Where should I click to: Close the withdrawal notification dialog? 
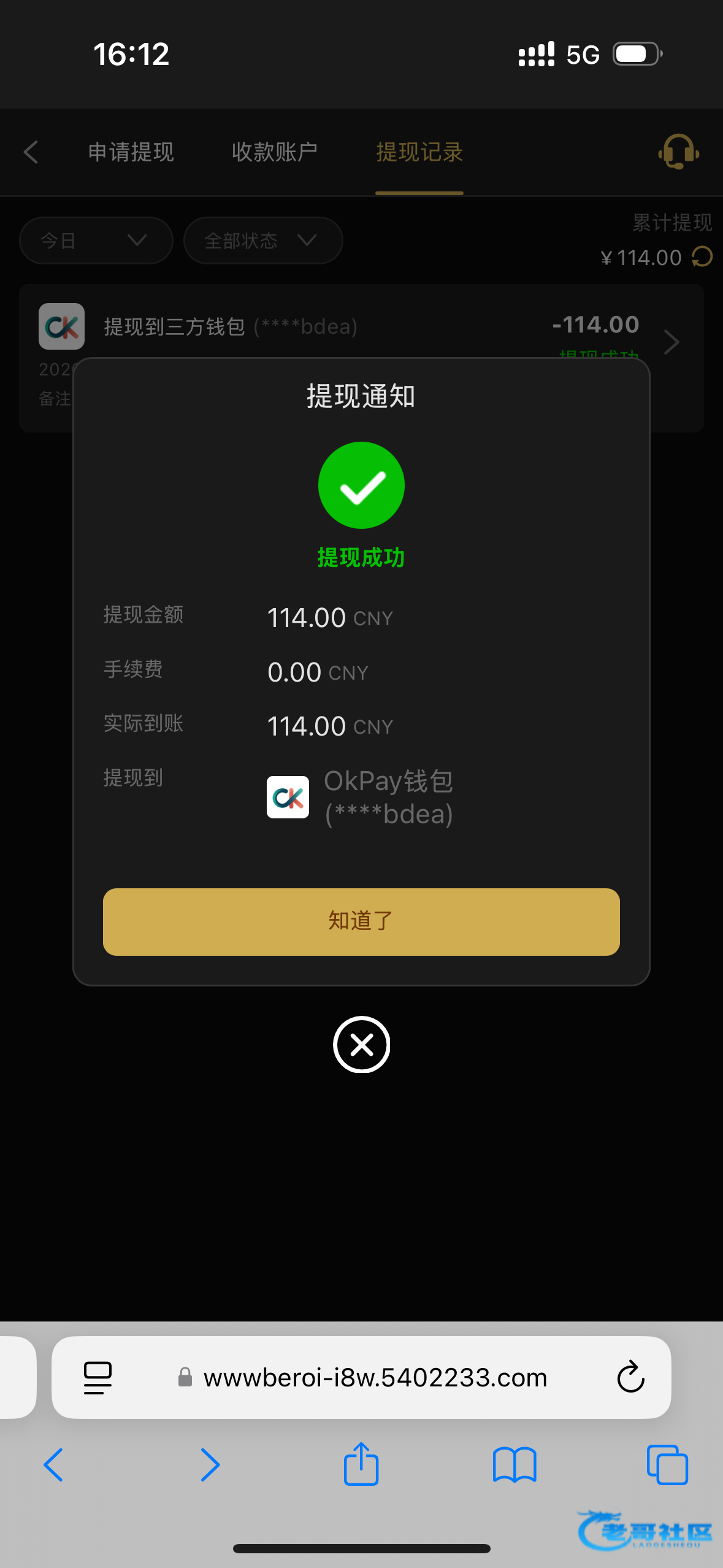[361, 1044]
